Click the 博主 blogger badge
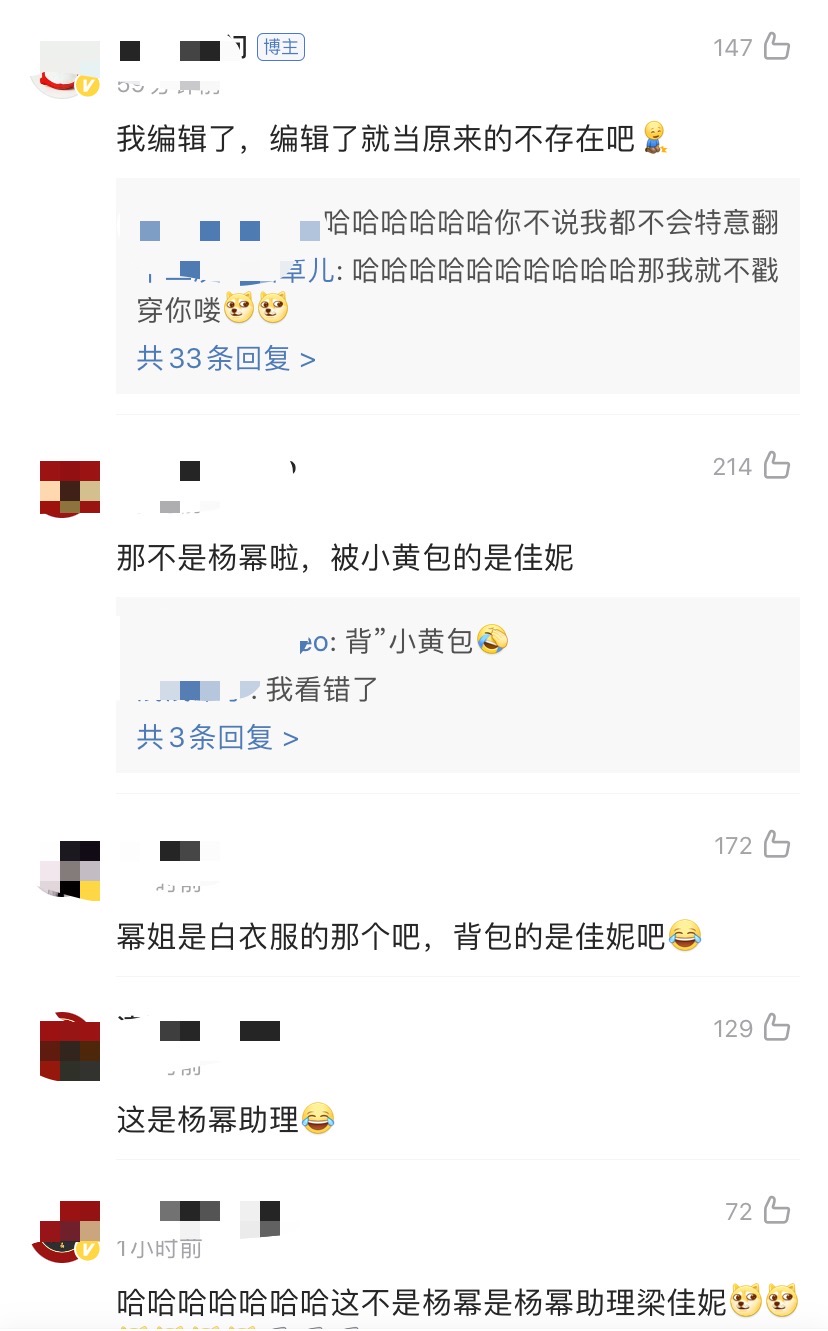The image size is (828, 1331). click(281, 47)
